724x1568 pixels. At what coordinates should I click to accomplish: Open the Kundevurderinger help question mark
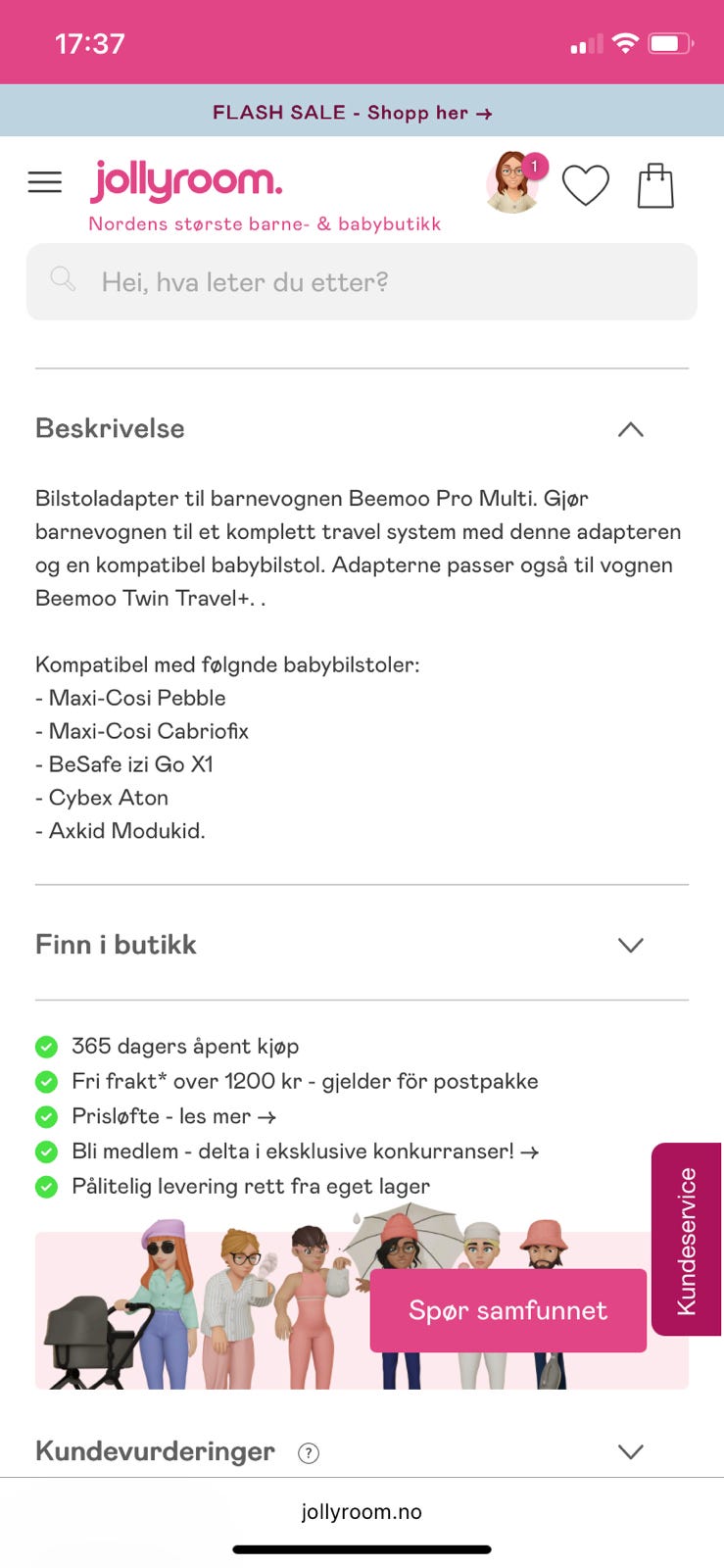click(x=308, y=1453)
